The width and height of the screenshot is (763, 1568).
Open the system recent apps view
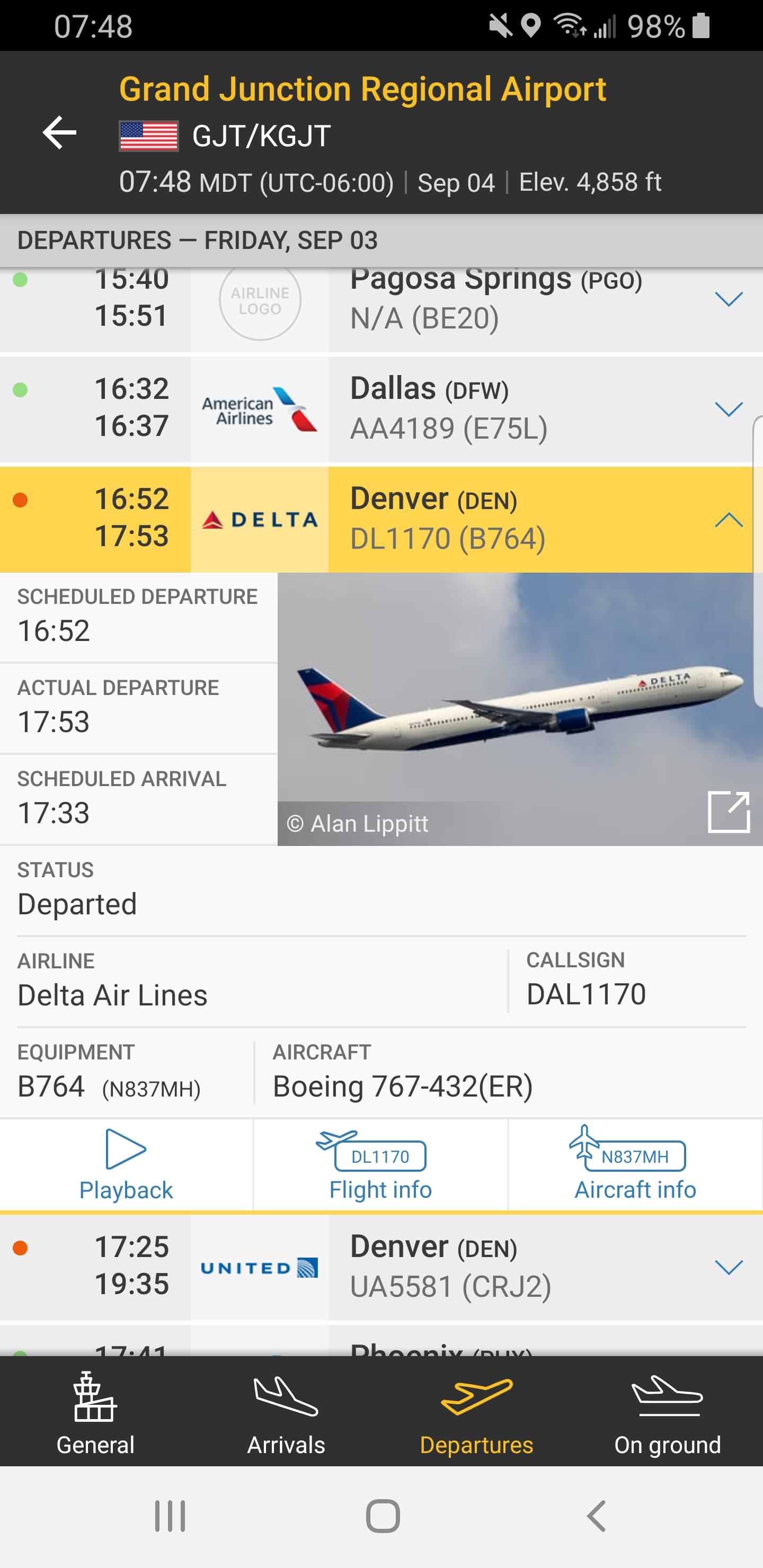[170, 1516]
